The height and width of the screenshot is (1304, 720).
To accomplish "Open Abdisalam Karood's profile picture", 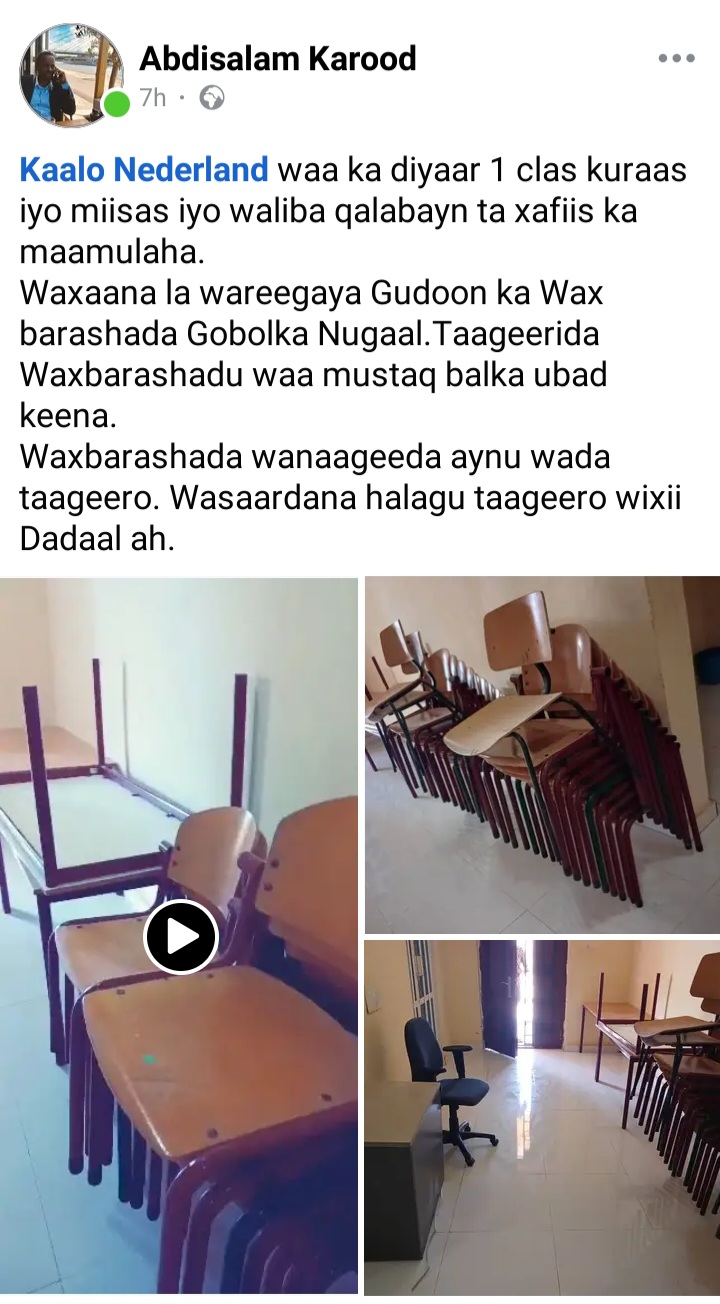I will tap(72, 75).
